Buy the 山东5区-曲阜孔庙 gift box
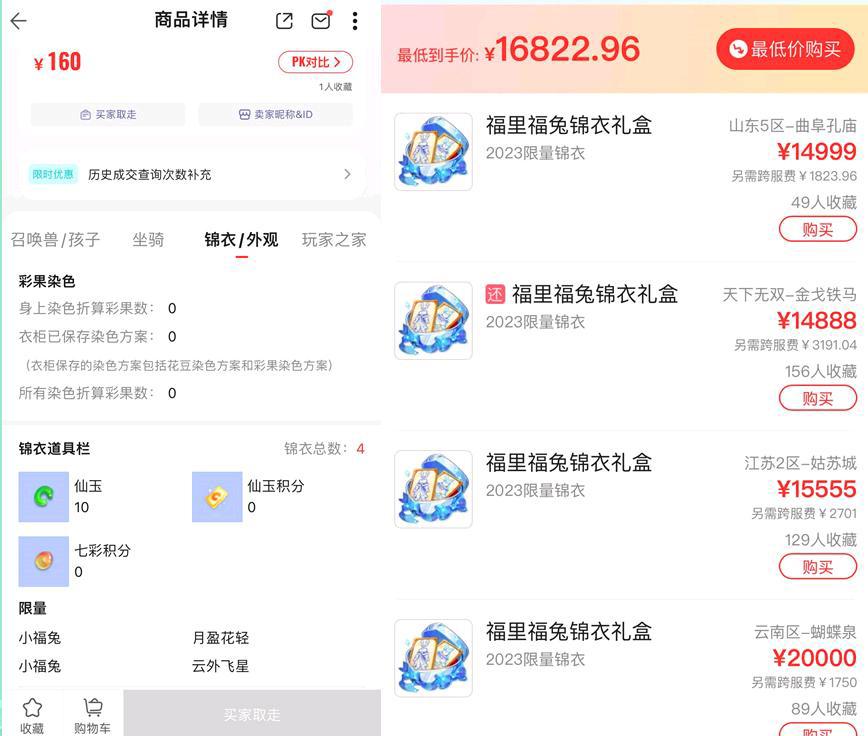Image resolution: width=868 pixels, height=736 pixels. [x=817, y=230]
